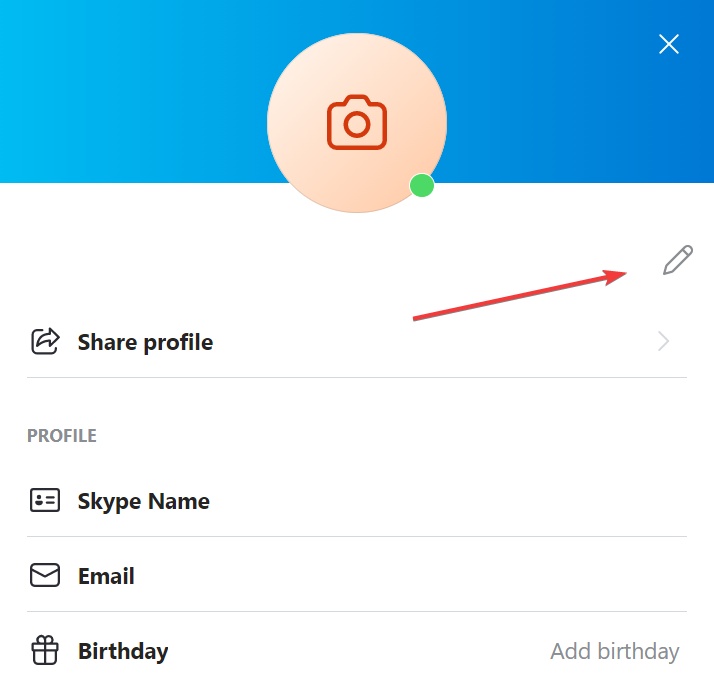The image size is (714, 681).
Task: Open the Skype Name row
Action: (143, 501)
